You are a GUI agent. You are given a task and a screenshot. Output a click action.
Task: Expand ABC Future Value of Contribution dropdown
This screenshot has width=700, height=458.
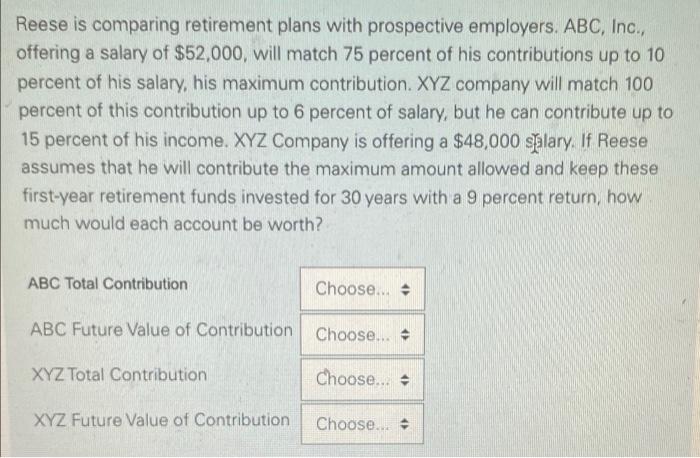[361, 334]
